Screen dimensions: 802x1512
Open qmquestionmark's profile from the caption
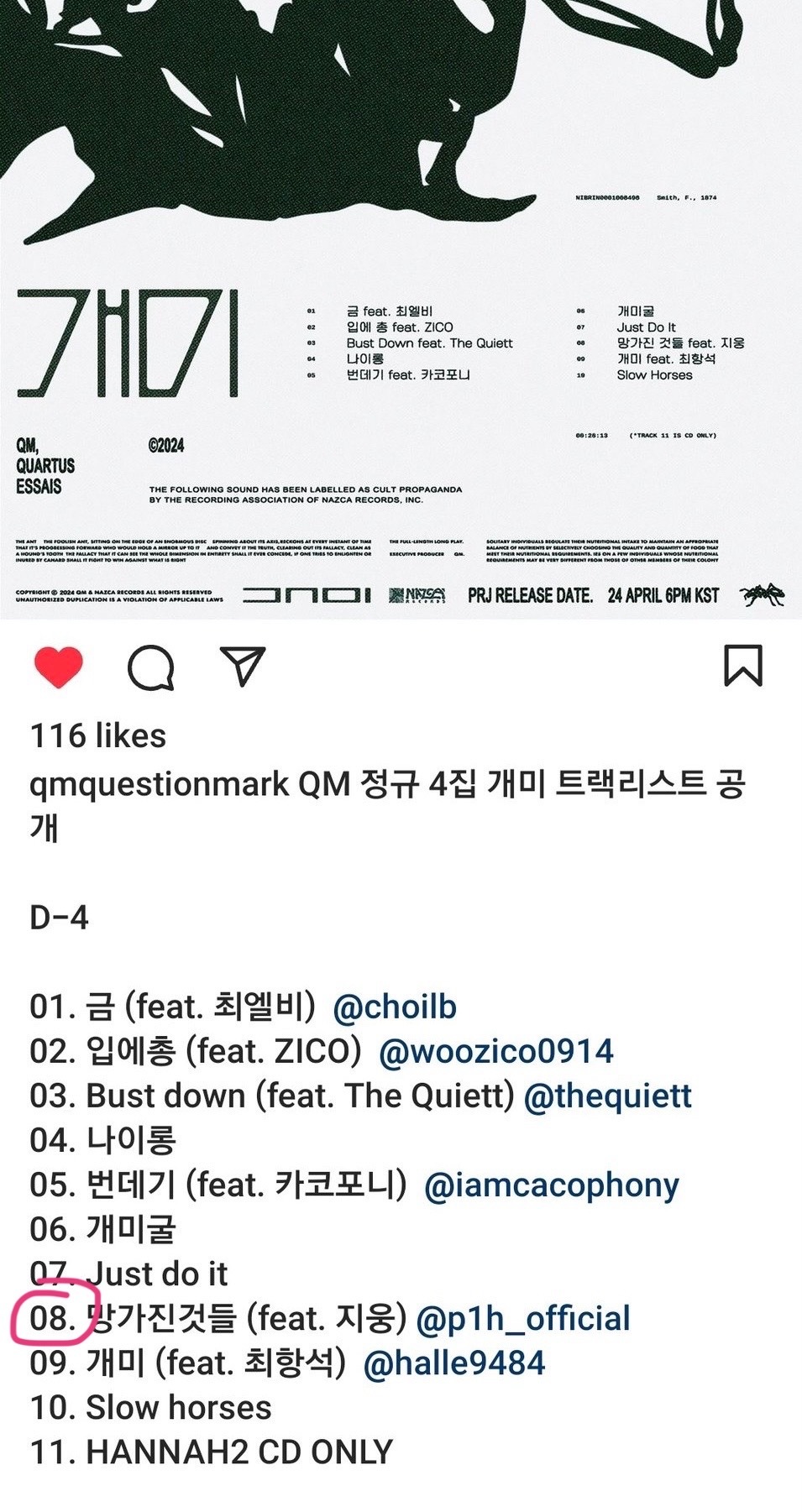point(159,785)
